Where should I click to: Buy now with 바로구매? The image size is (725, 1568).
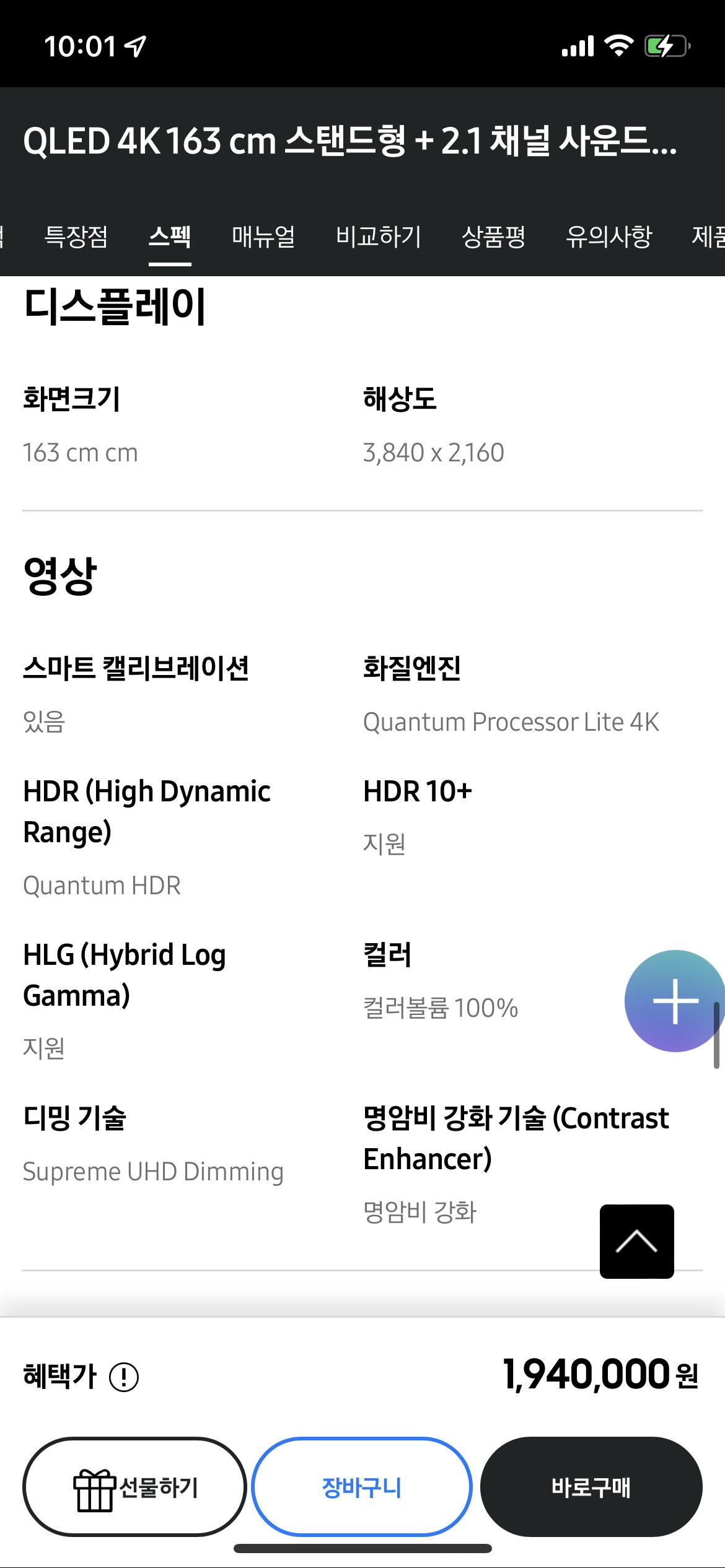pos(591,1486)
